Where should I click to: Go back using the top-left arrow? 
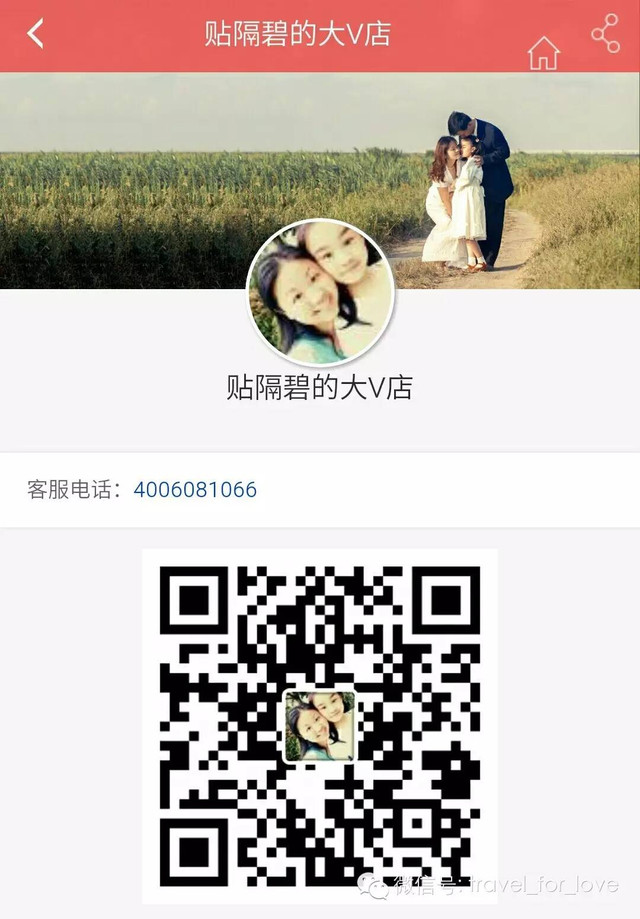tap(36, 33)
